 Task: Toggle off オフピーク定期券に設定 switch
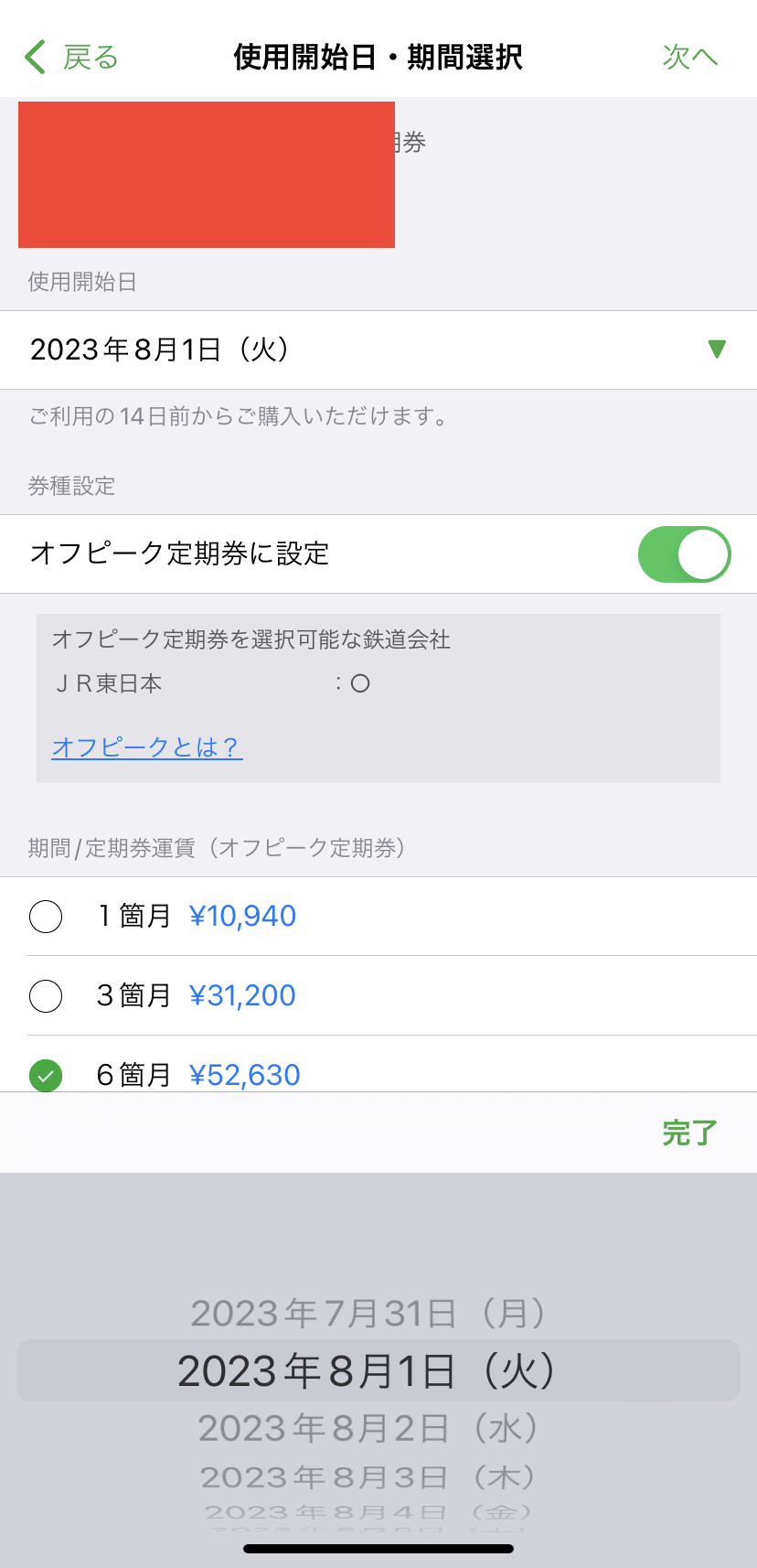click(684, 554)
